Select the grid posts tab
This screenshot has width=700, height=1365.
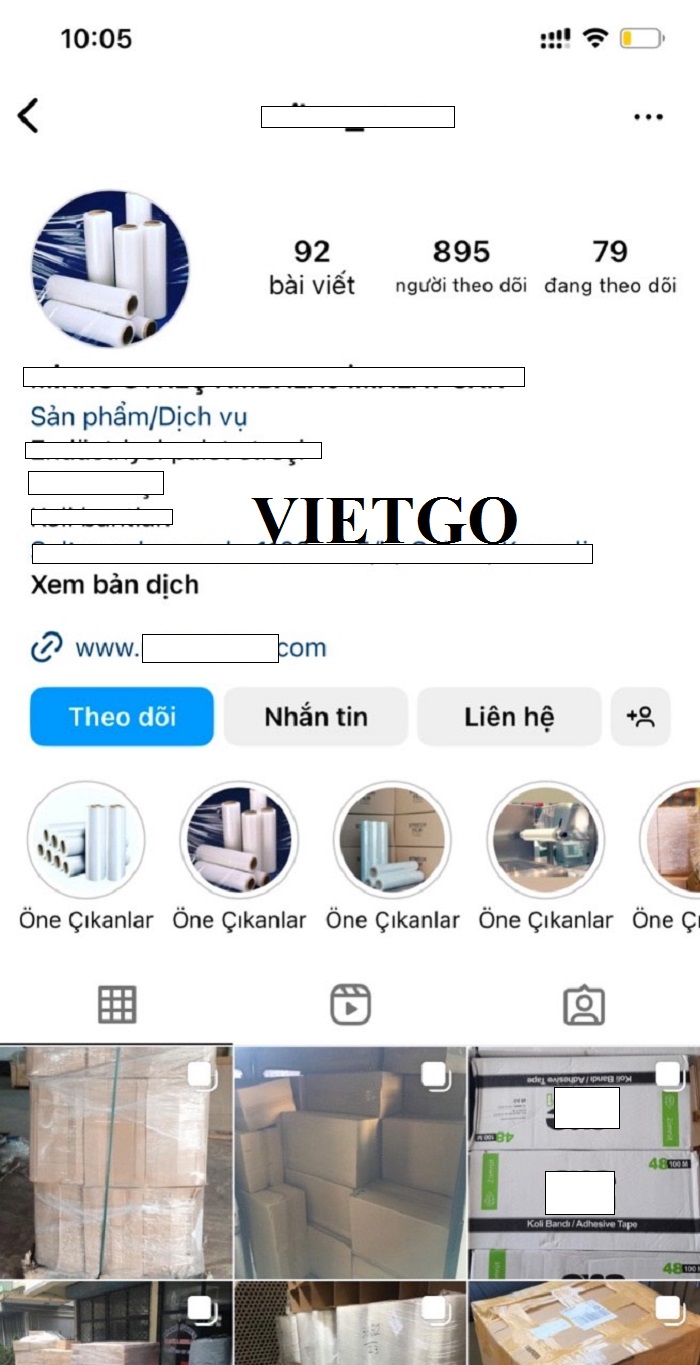pyautogui.click(x=117, y=1004)
